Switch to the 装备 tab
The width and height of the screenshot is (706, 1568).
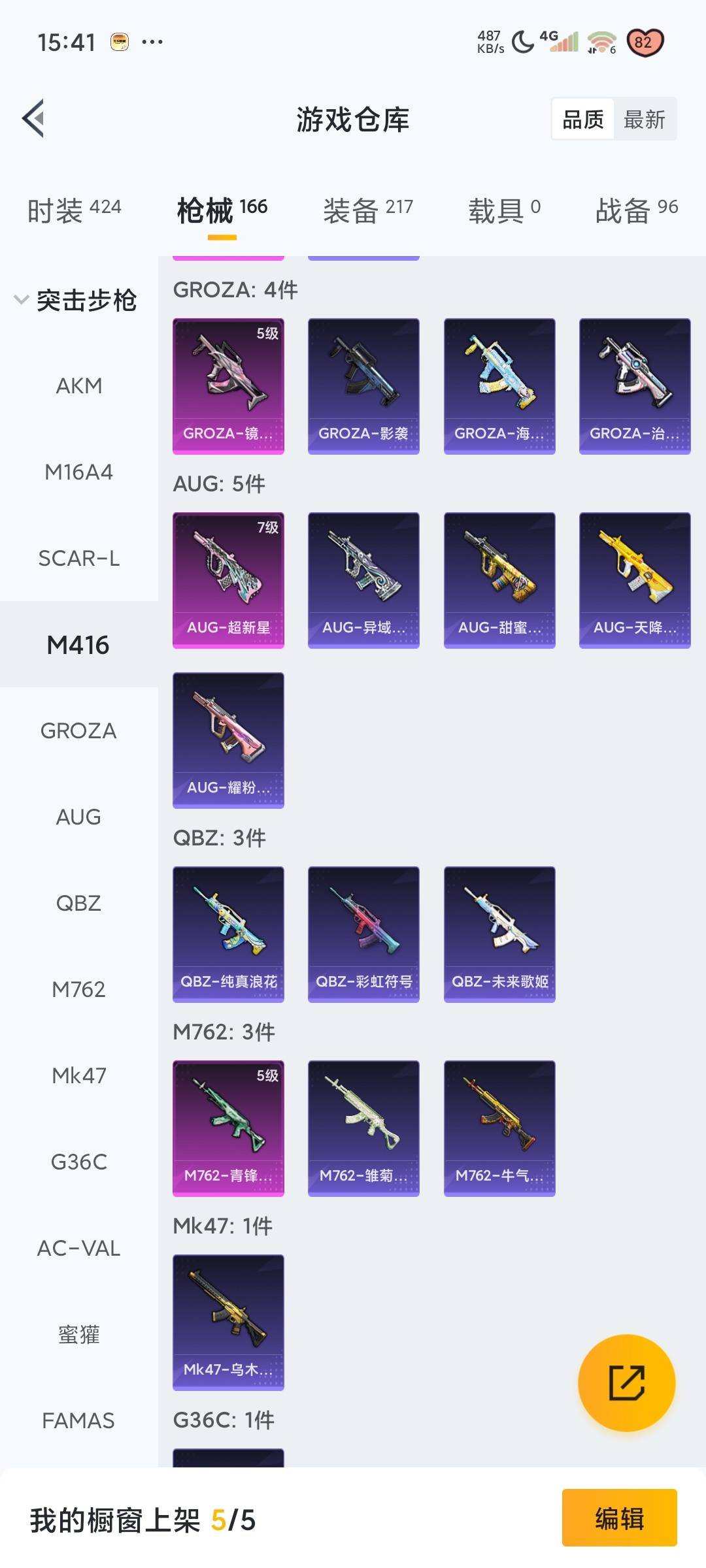pos(367,210)
